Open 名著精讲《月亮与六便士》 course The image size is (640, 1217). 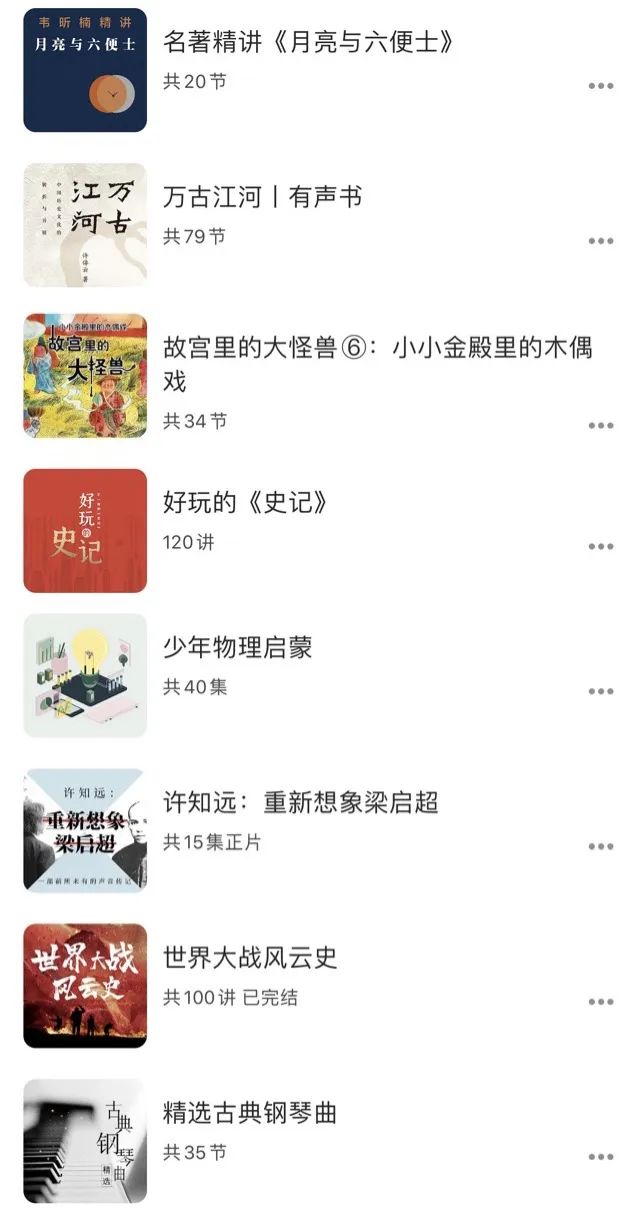tap(309, 42)
